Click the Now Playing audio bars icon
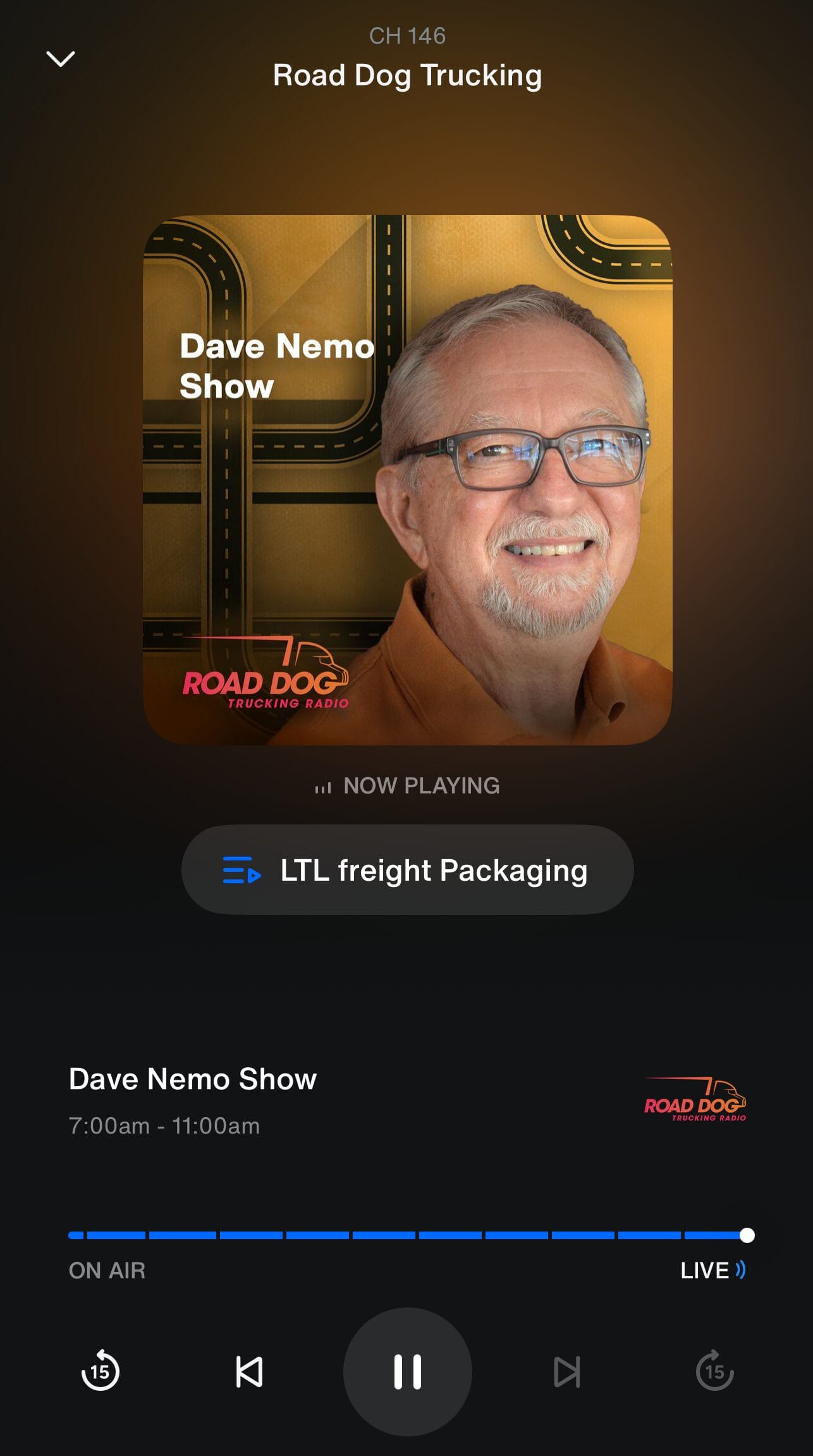The height and width of the screenshot is (1456, 813). click(324, 786)
